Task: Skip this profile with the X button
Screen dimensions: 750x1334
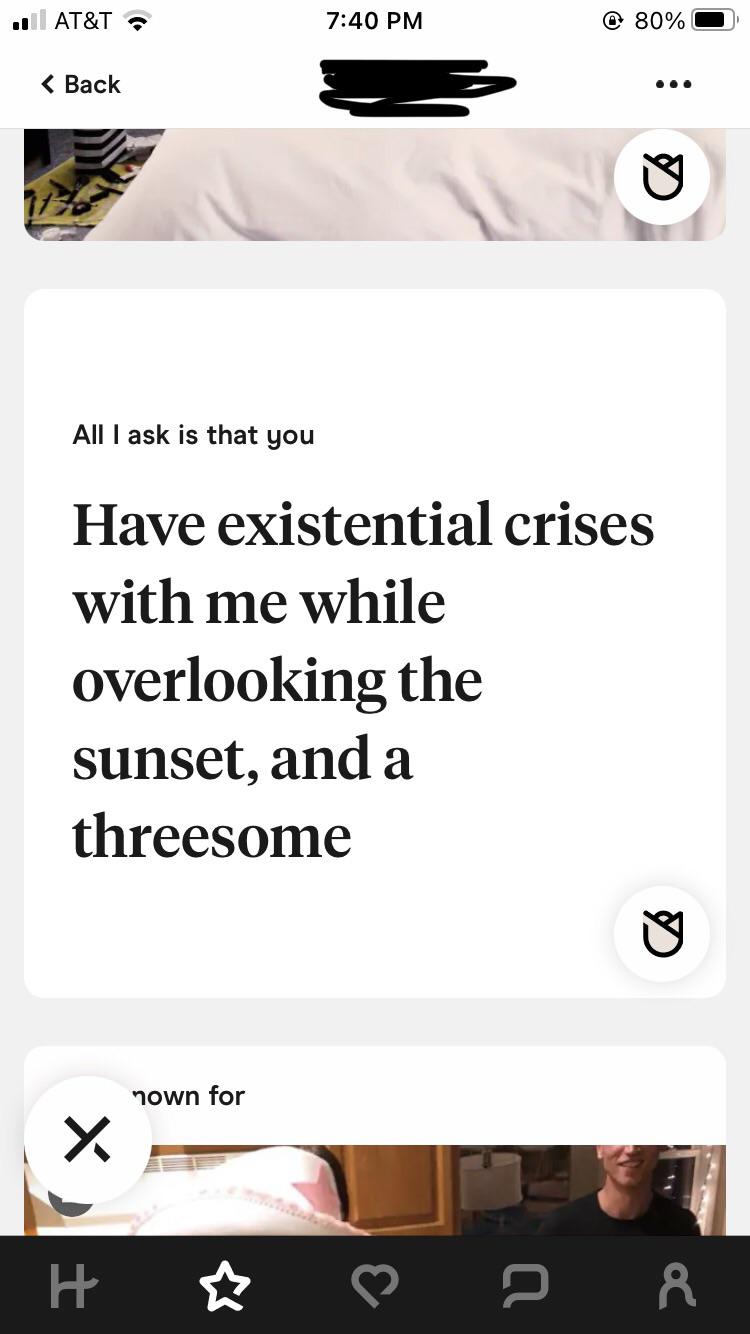Action: tap(88, 1139)
